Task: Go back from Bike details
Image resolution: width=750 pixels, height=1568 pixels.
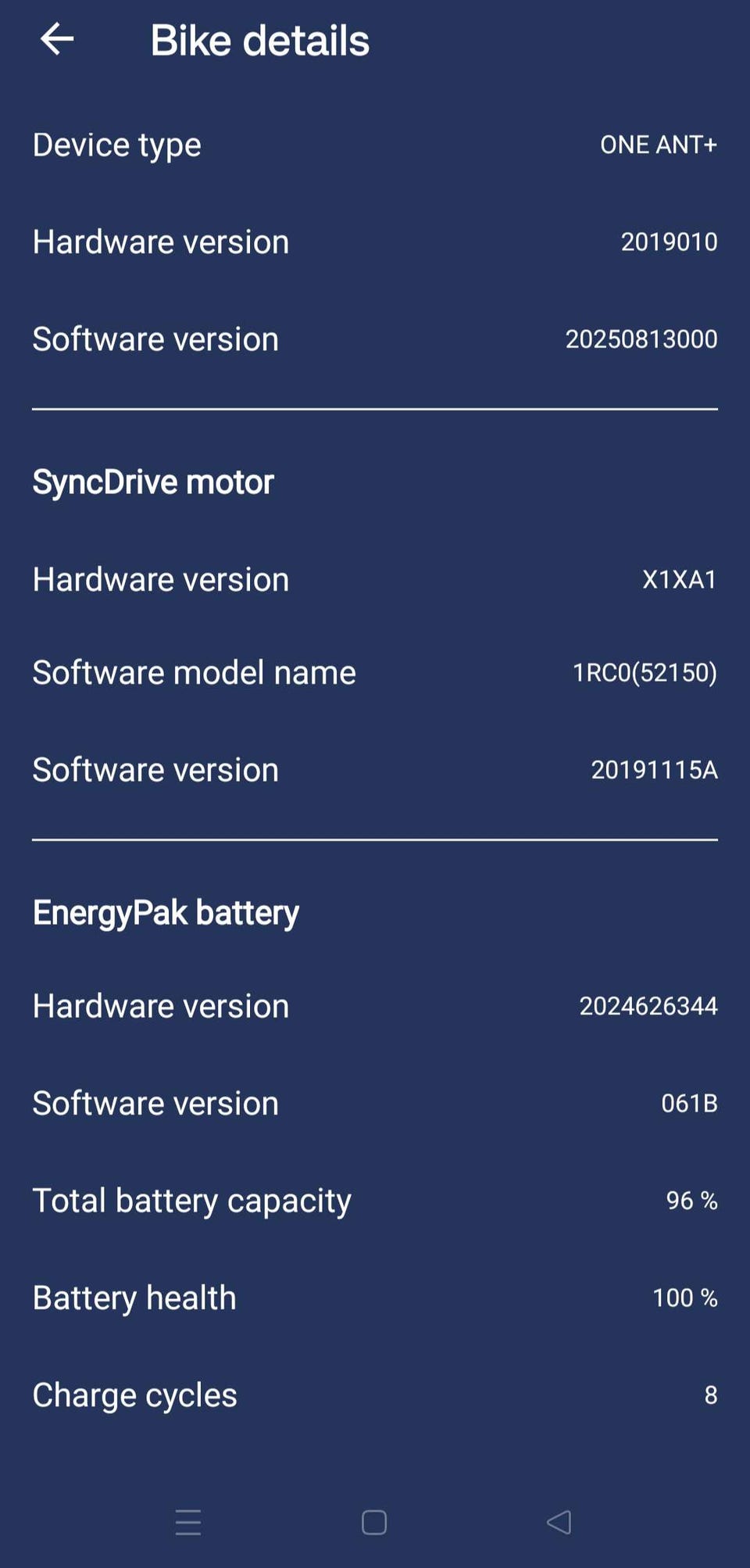Action: pos(57,39)
